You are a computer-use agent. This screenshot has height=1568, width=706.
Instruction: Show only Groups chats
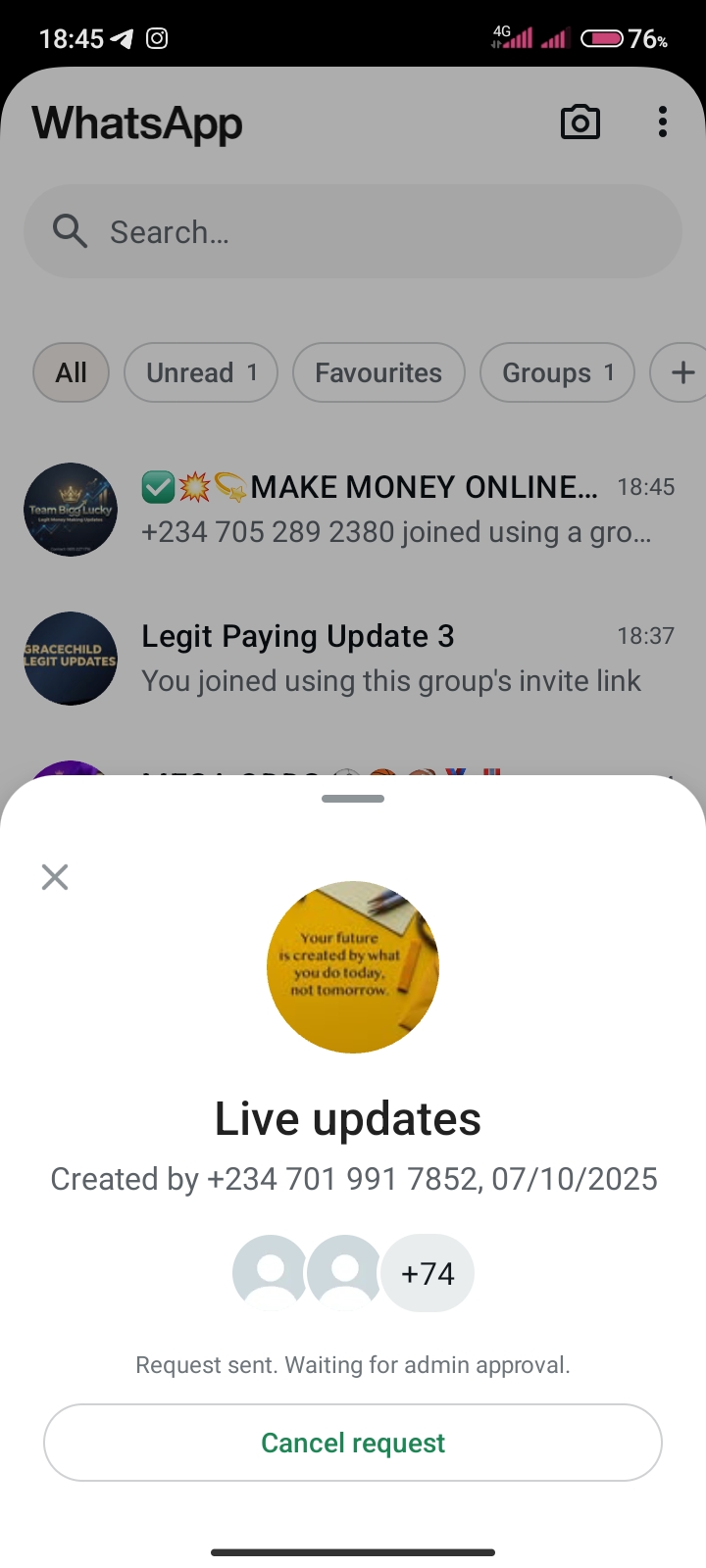[x=557, y=372]
